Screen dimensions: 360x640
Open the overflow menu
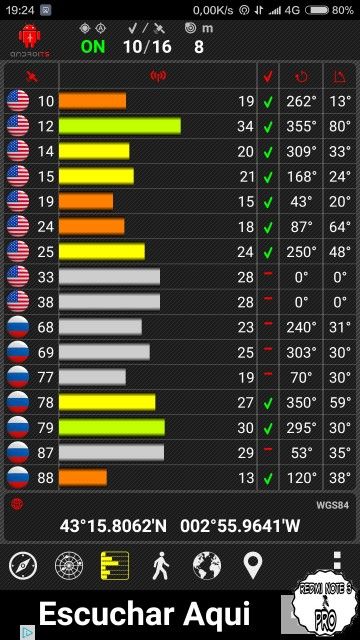tap(337, 560)
